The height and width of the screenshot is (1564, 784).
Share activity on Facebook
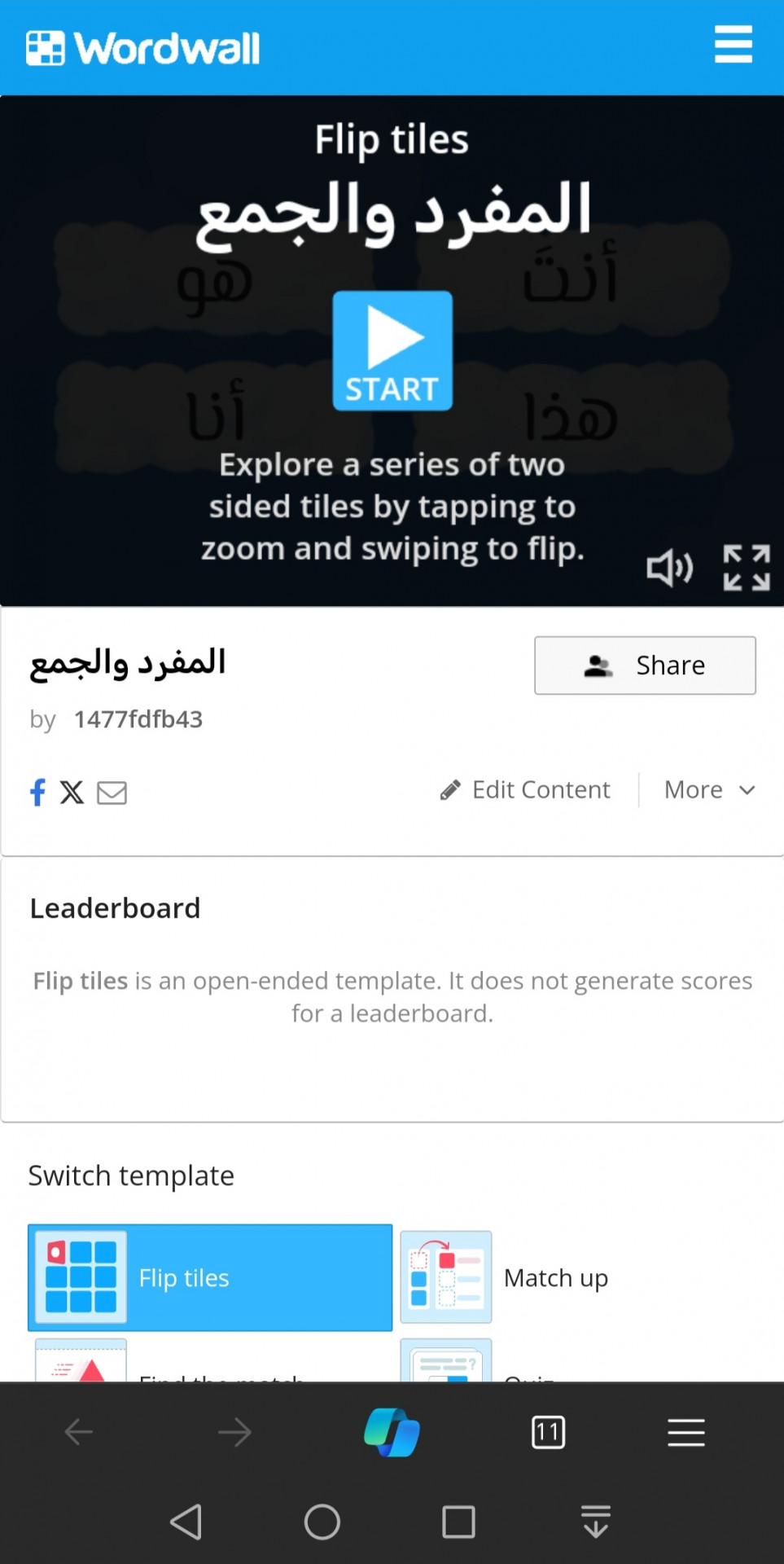37,792
